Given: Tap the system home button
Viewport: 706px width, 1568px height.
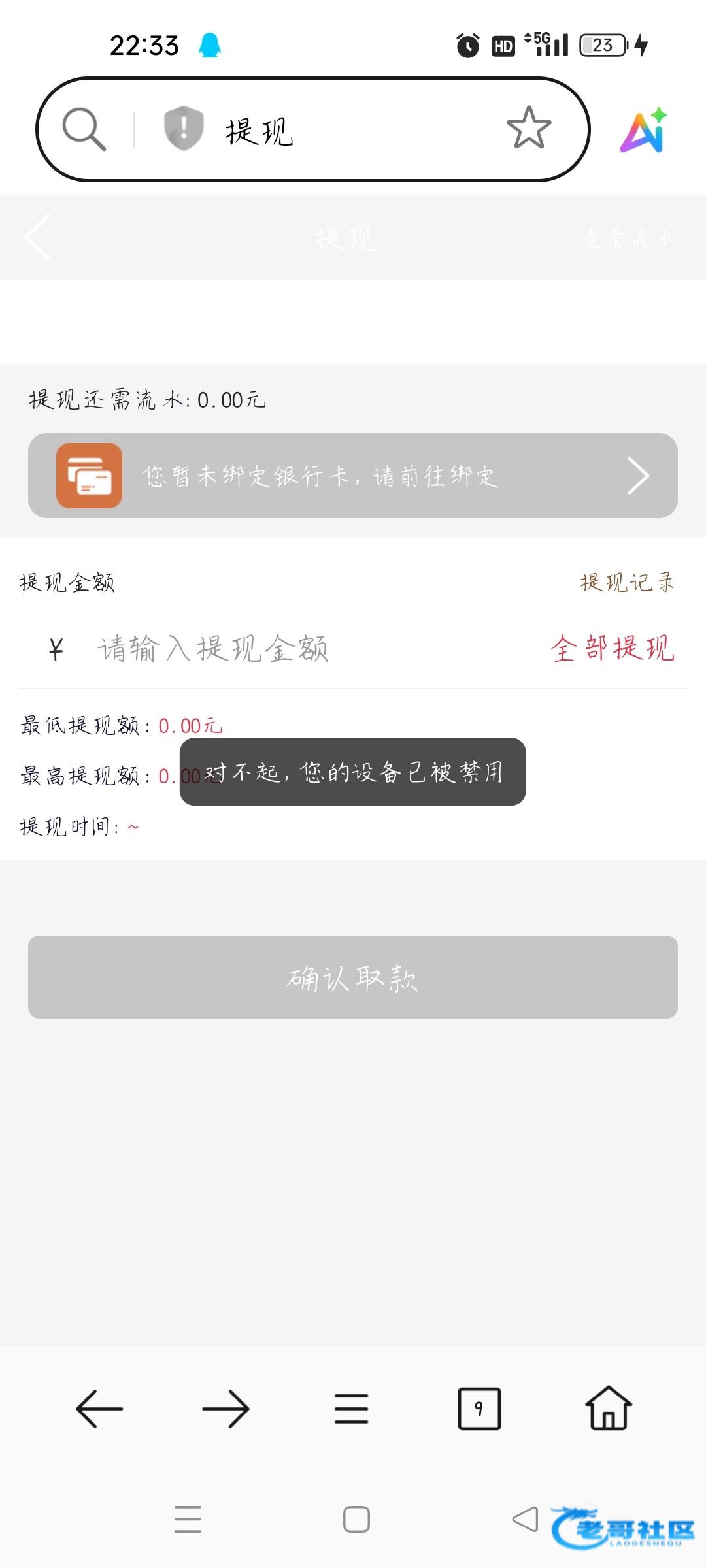Looking at the screenshot, I should click(x=356, y=1519).
